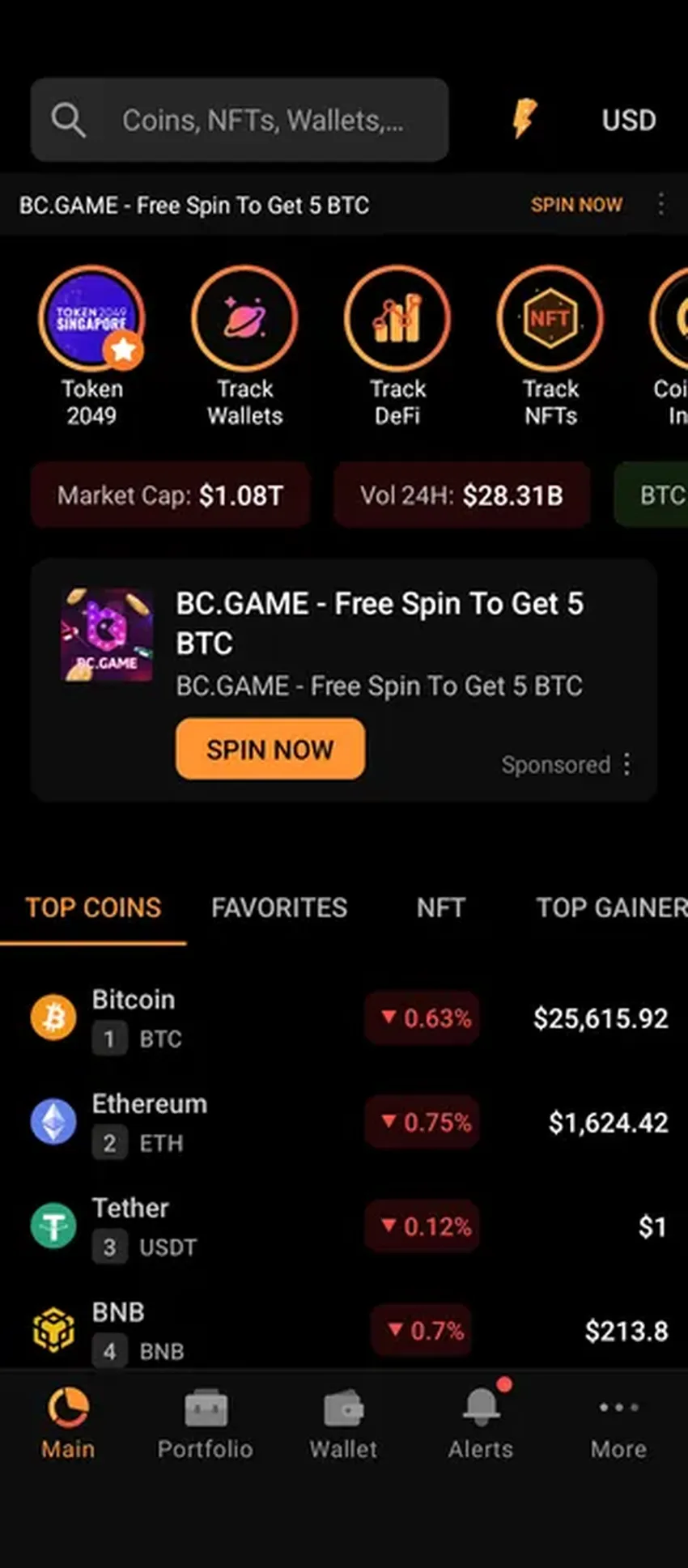This screenshot has height=1568, width=688.
Task: Change the USD currency selector
Action: coord(628,121)
